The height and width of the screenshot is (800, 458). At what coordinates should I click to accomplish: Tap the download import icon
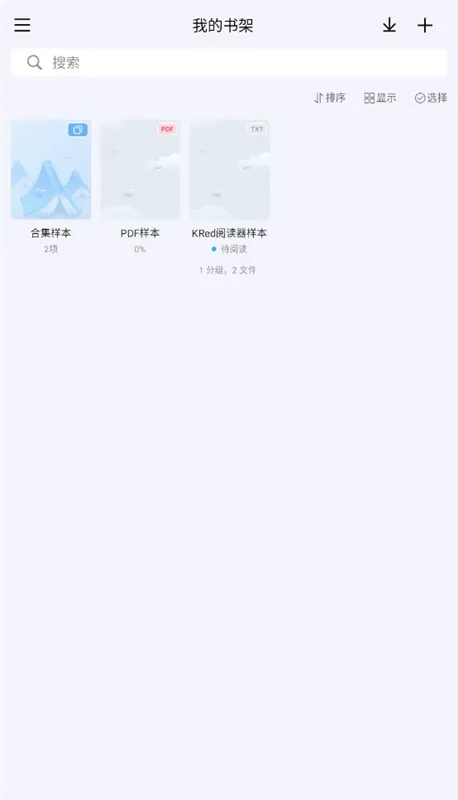pyautogui.click(x=389, y=25)
